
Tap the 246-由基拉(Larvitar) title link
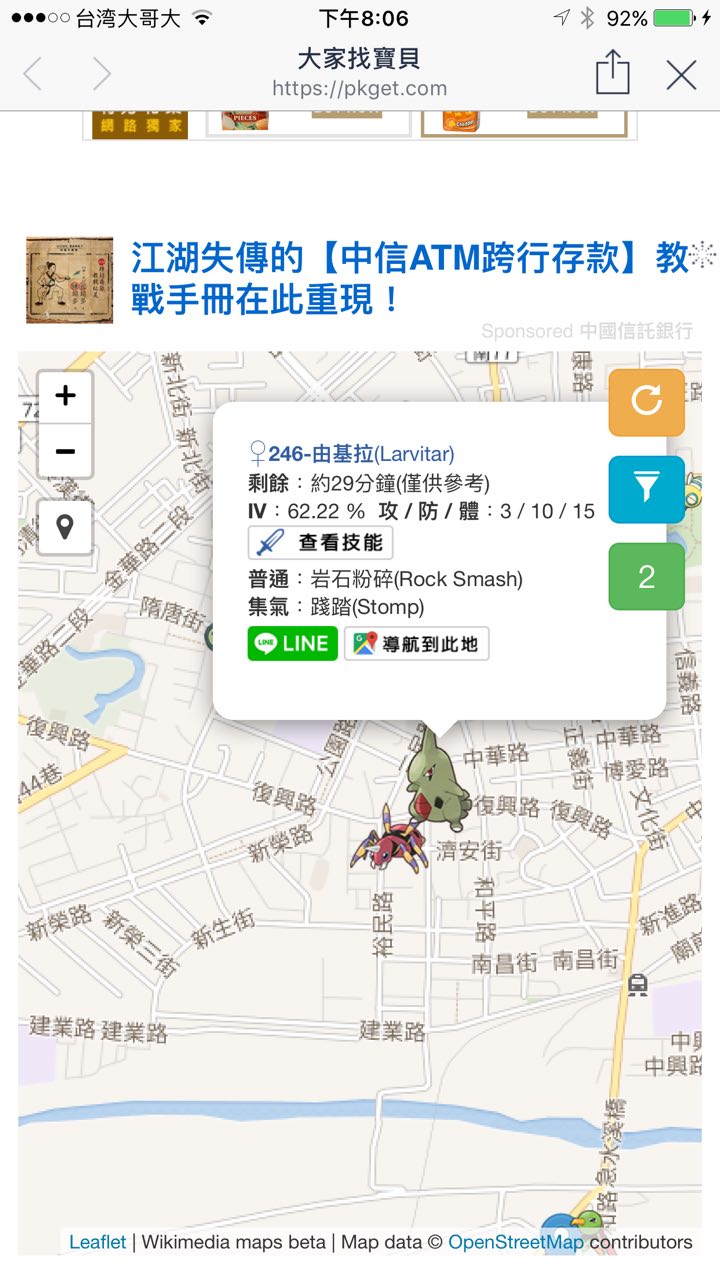click(x=360, y=454)
